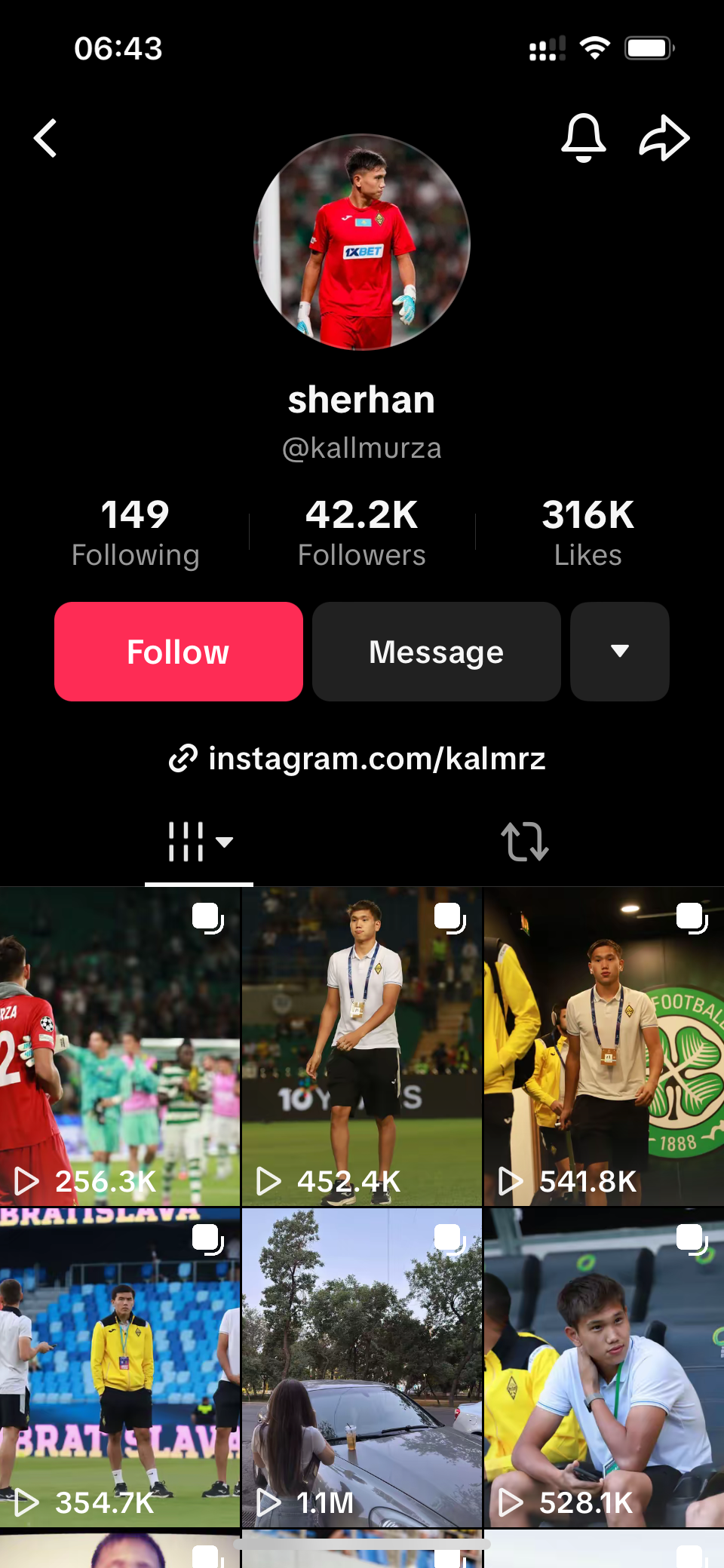Viewport: 724px width, 1568px height.
Task: Open the post with 1.1M views
Action: click(x=362, y=1367)
